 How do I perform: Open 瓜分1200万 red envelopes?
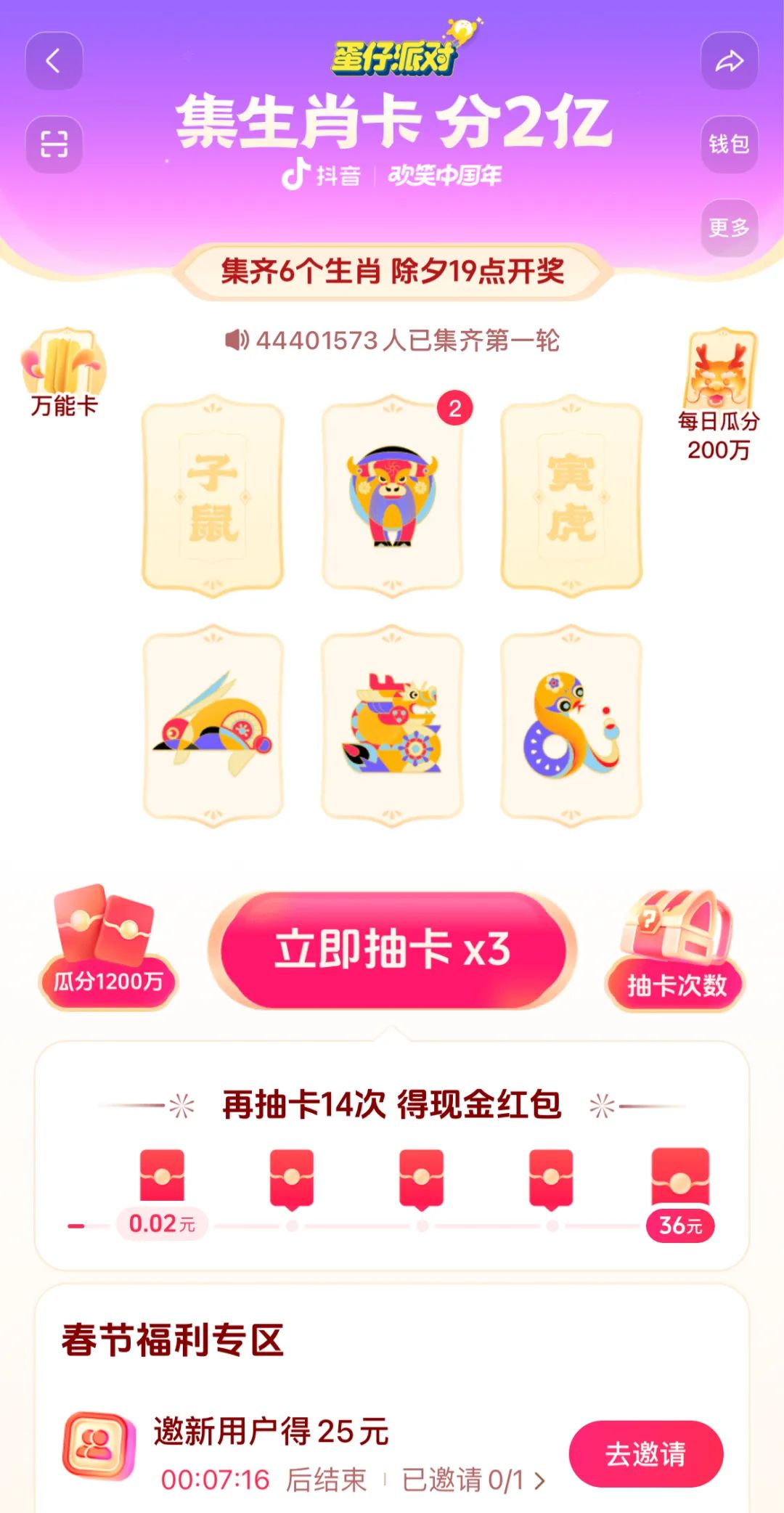(107, 948)
